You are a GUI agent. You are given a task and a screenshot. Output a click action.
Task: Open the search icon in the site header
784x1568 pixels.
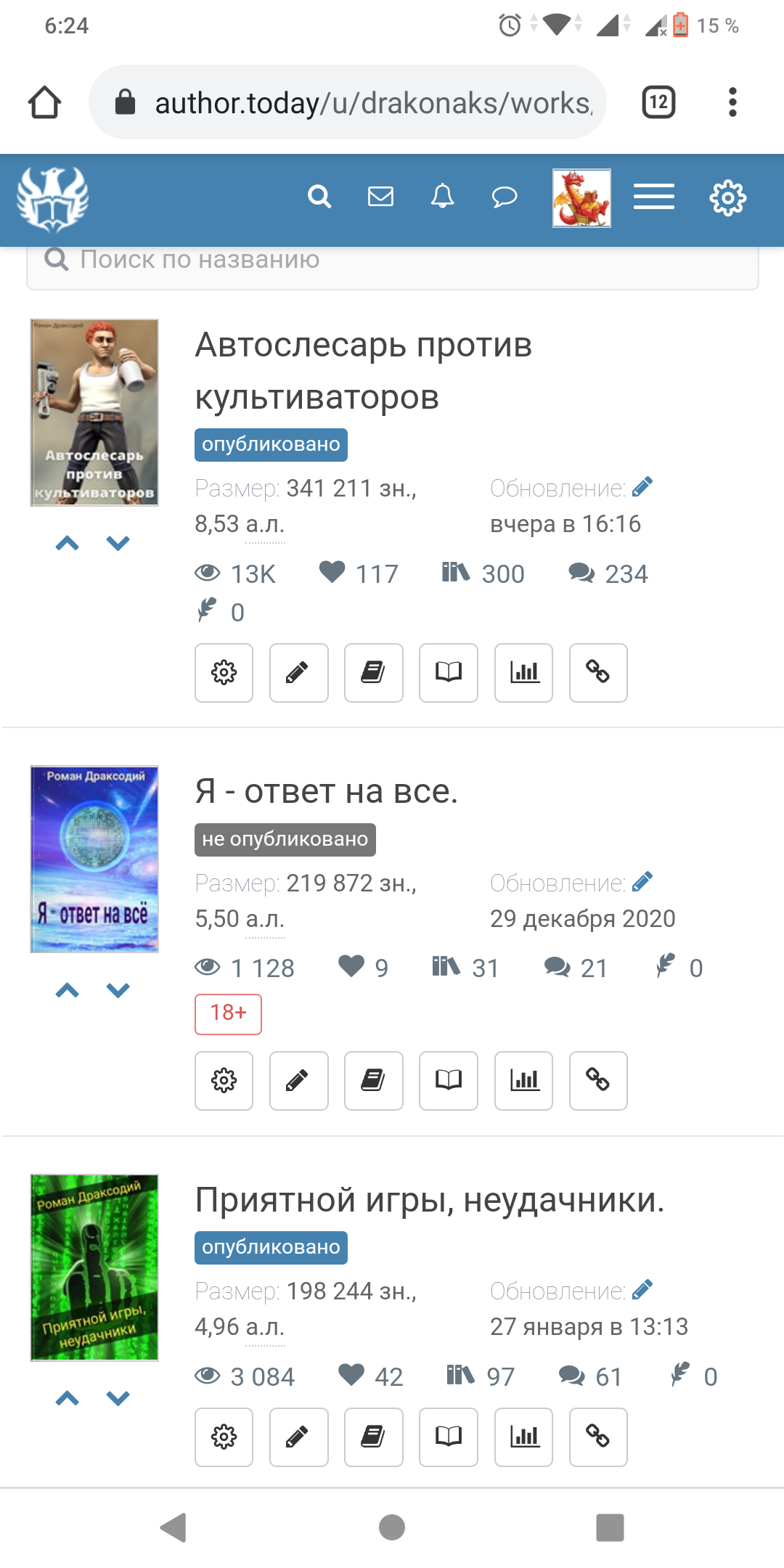[319, 197]
